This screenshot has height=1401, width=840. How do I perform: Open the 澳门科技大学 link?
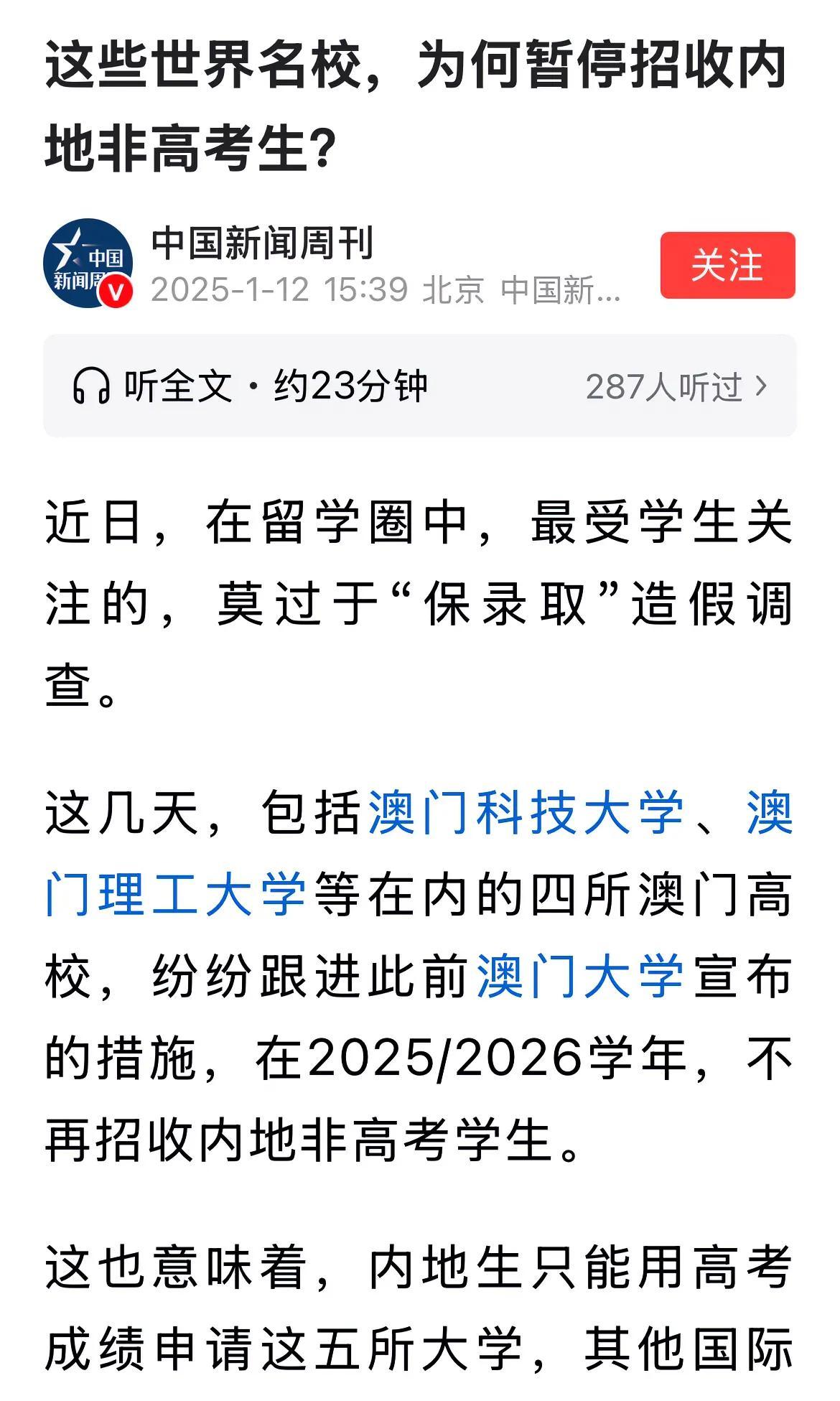[x=526, y=814]
